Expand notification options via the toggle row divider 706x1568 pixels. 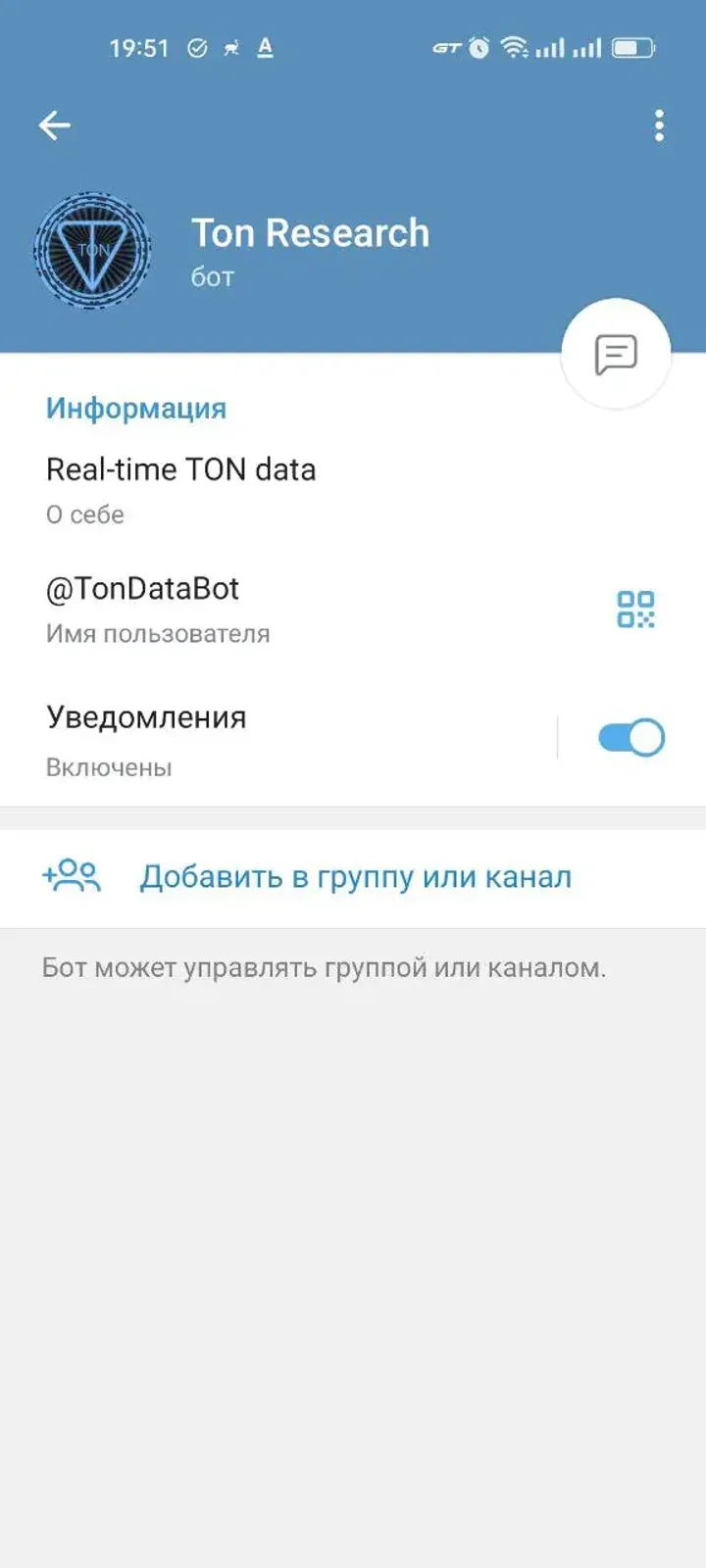(x=560, y=737)
